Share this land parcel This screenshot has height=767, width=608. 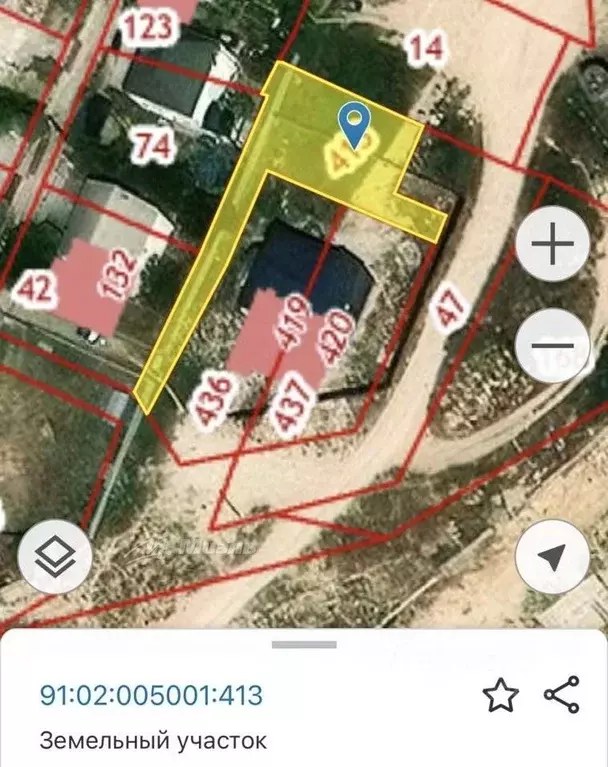click(562, 694)
